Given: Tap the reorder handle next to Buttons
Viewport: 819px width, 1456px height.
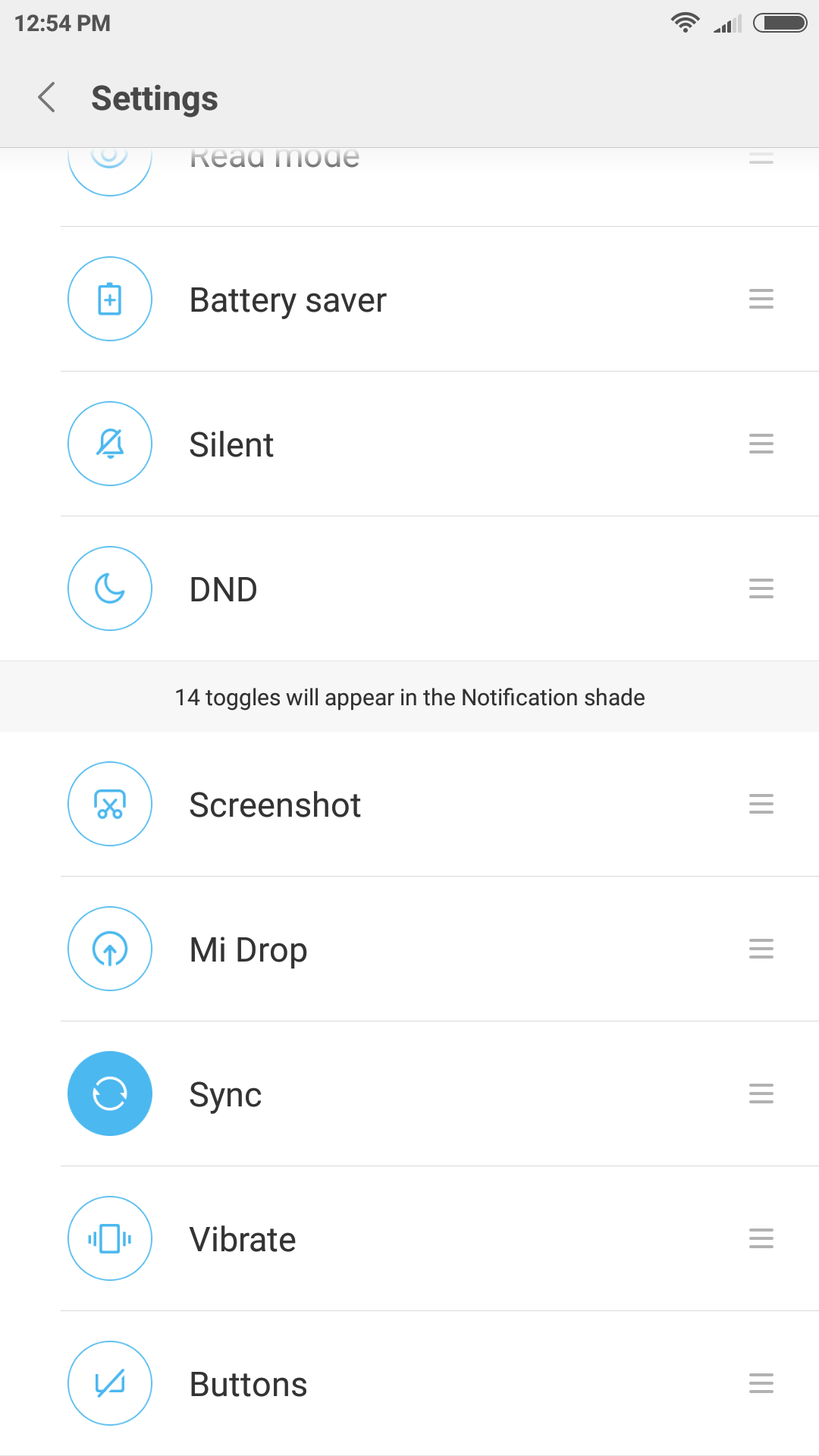Looking at the screenshot, I should click(761, 1383).
